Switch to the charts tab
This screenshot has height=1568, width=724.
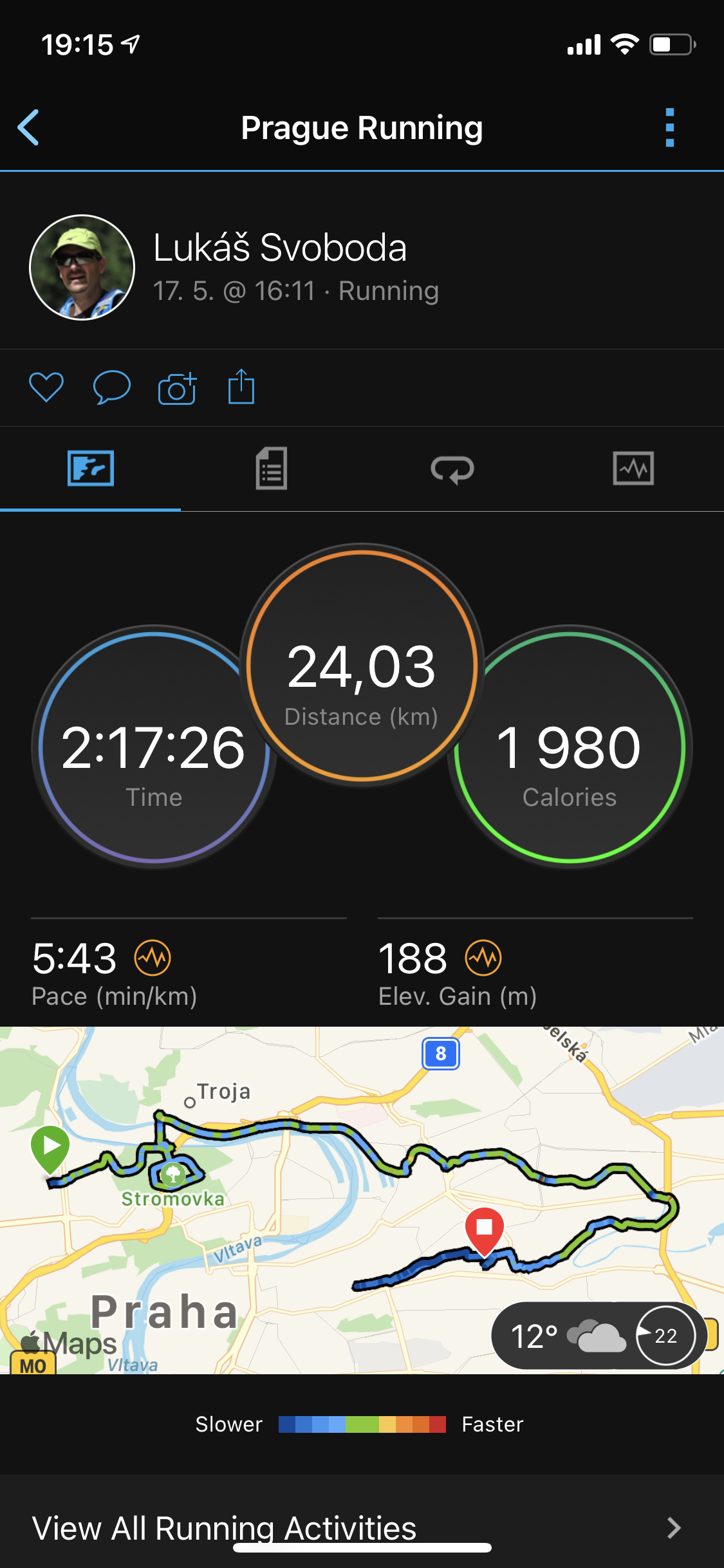(633, 469)
